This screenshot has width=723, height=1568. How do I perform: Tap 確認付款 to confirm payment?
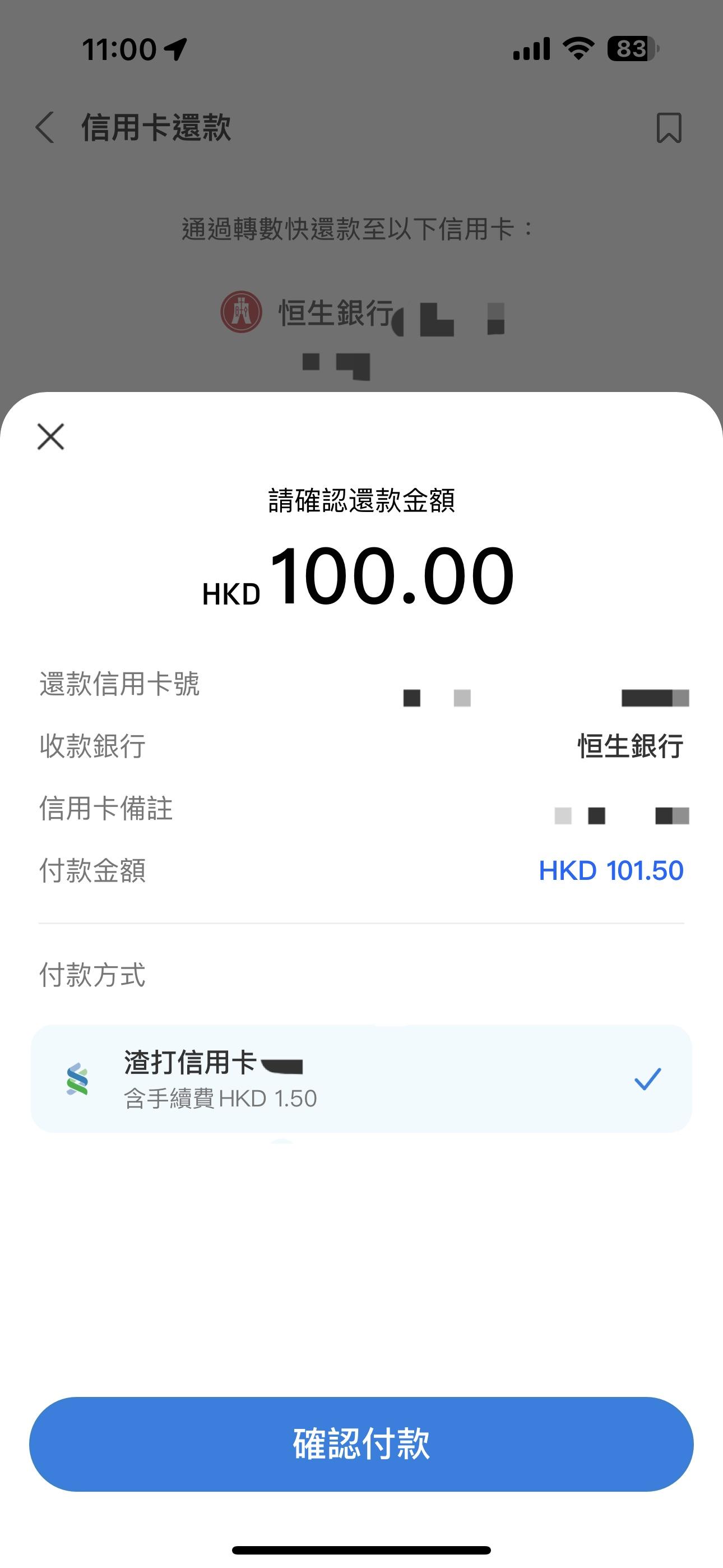click(361, 1444)
